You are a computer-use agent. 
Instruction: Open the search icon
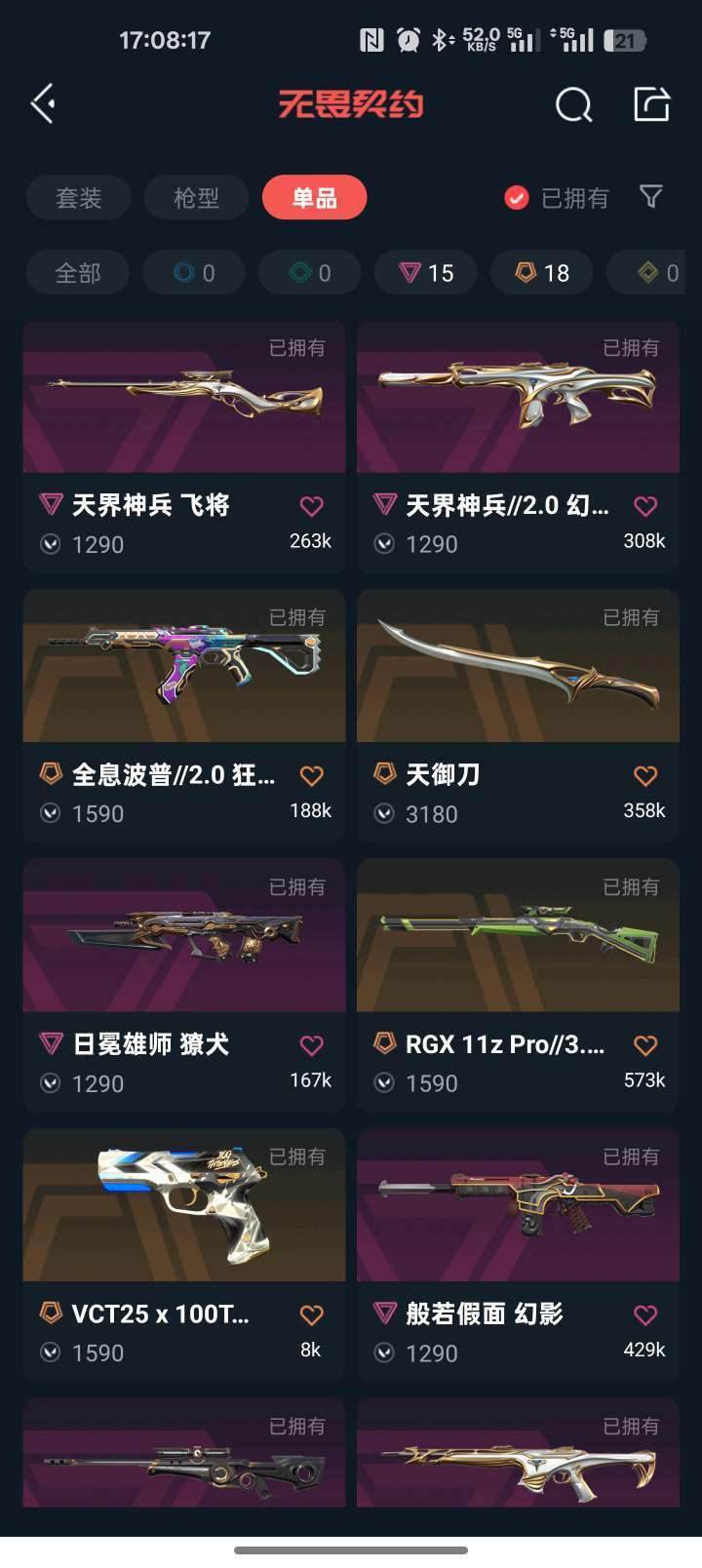[x=573, y=103]
